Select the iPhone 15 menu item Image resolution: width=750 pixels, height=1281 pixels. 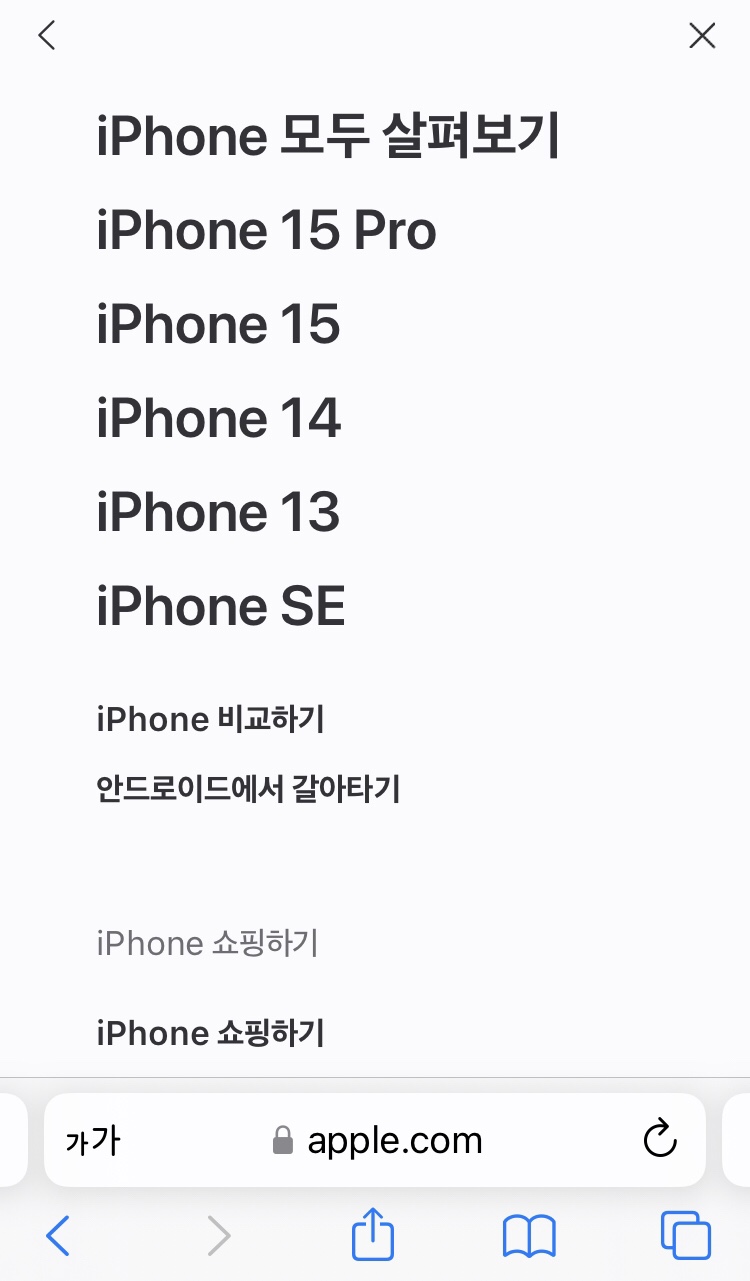(218, 325)
